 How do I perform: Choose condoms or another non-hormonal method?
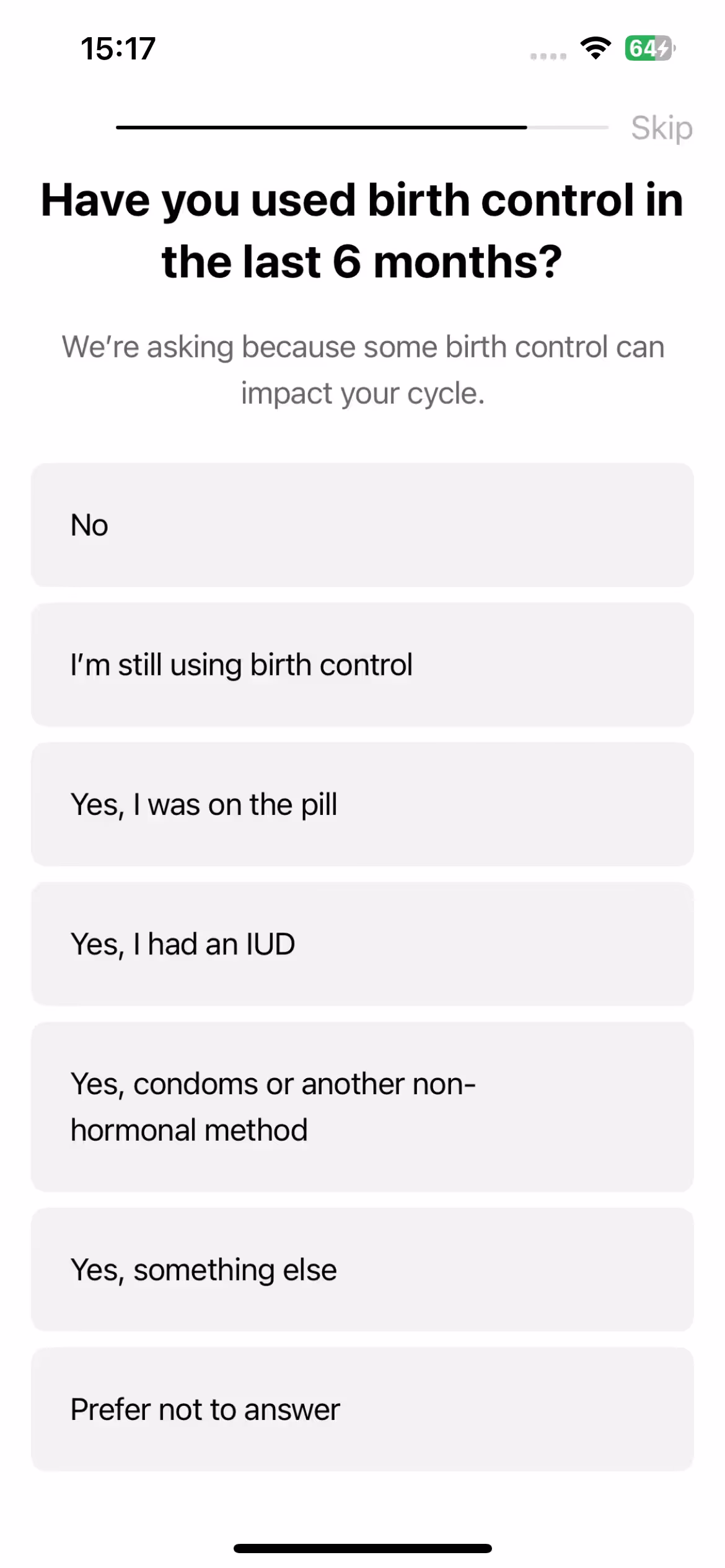(362, 1107)
